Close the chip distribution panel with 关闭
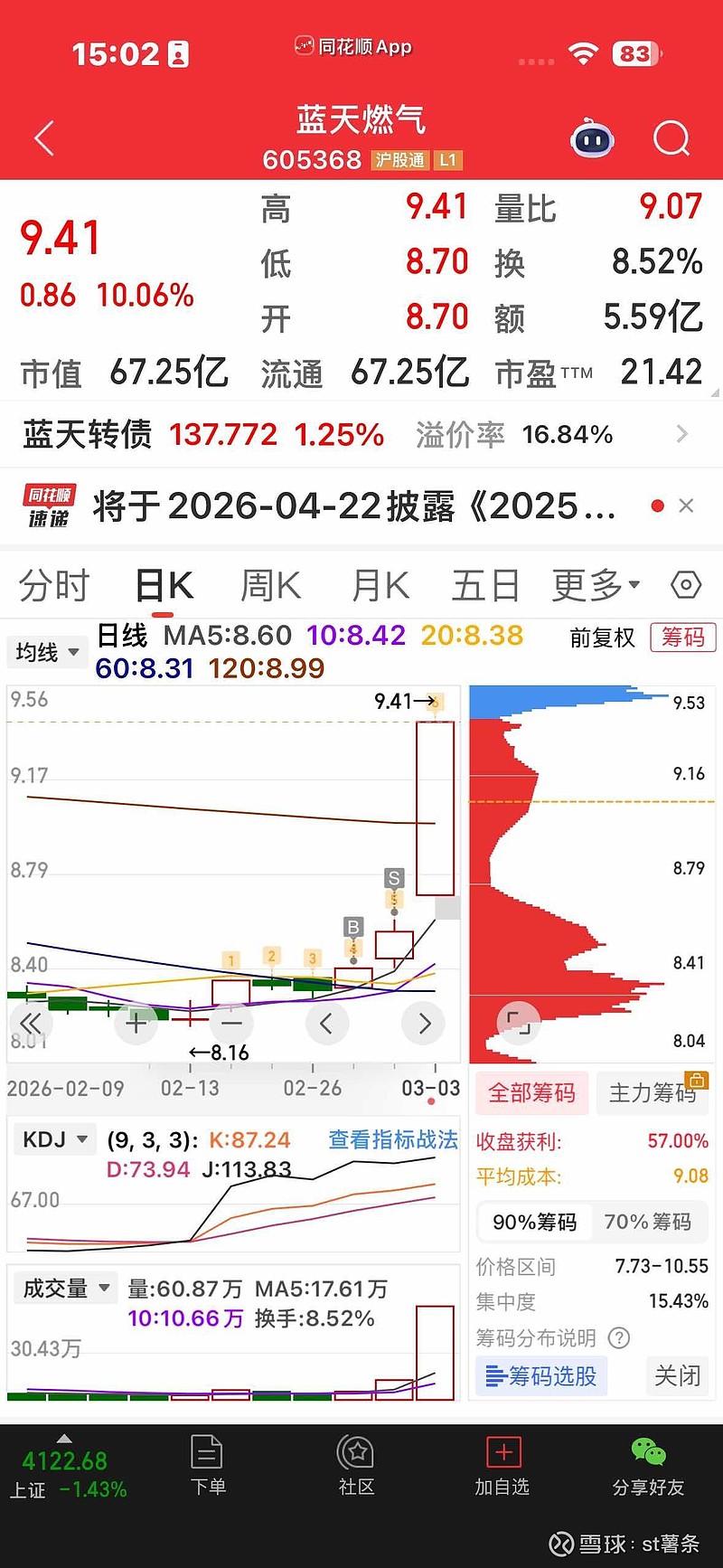 tap(677, 1375)
